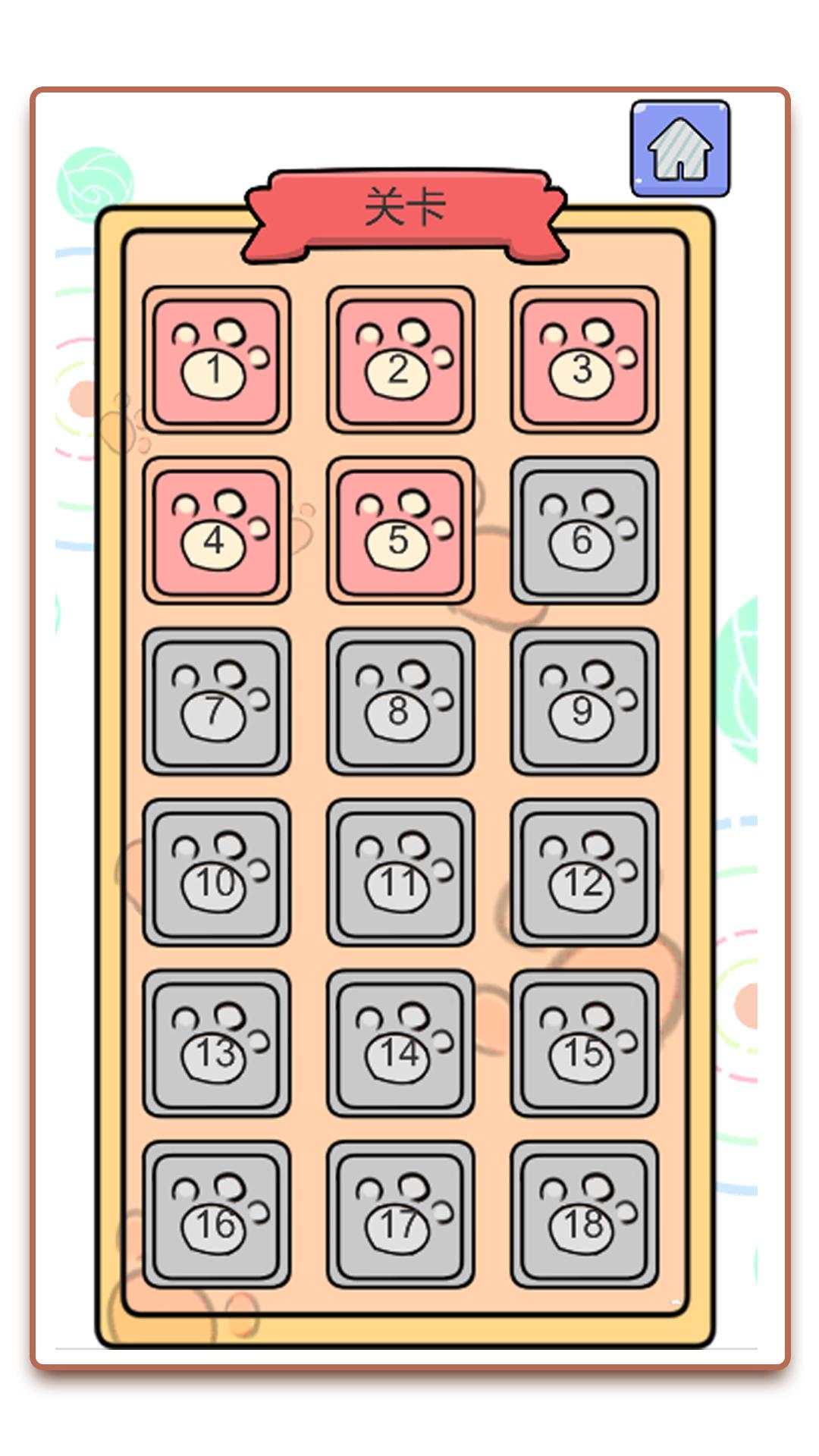Go back to the home screen
This screenshot has width=819, height=1456.
tap(680, 149)
